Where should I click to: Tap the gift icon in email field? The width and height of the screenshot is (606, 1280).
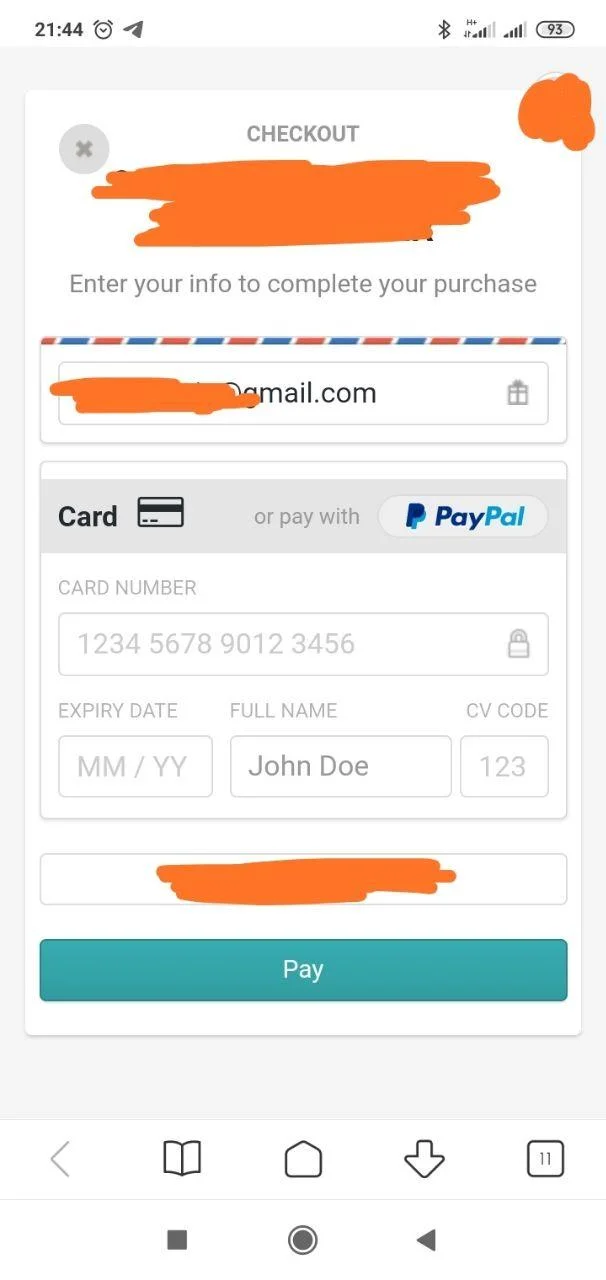[517, 393]
